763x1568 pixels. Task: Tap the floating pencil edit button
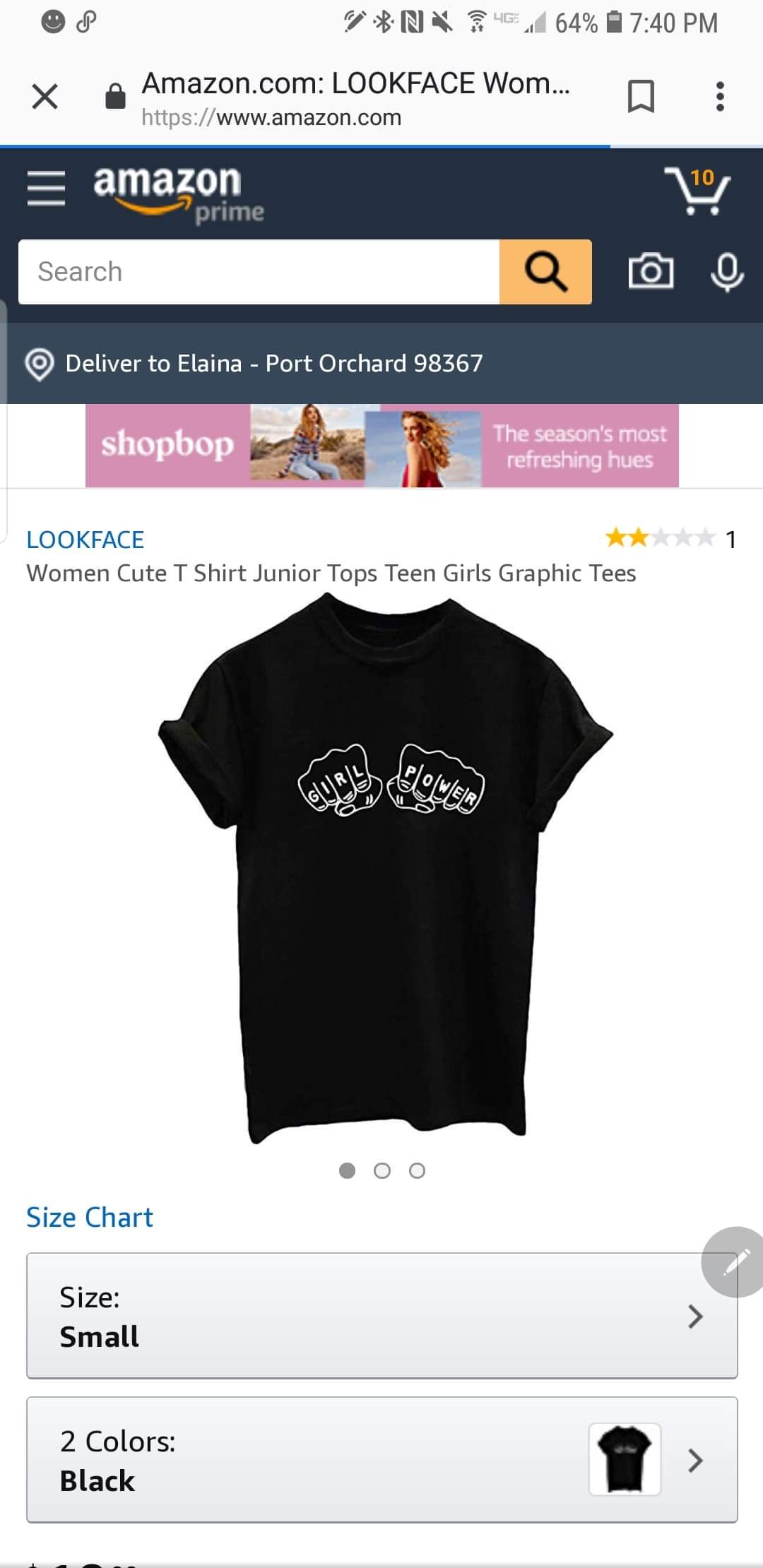tap(735, 1261)
